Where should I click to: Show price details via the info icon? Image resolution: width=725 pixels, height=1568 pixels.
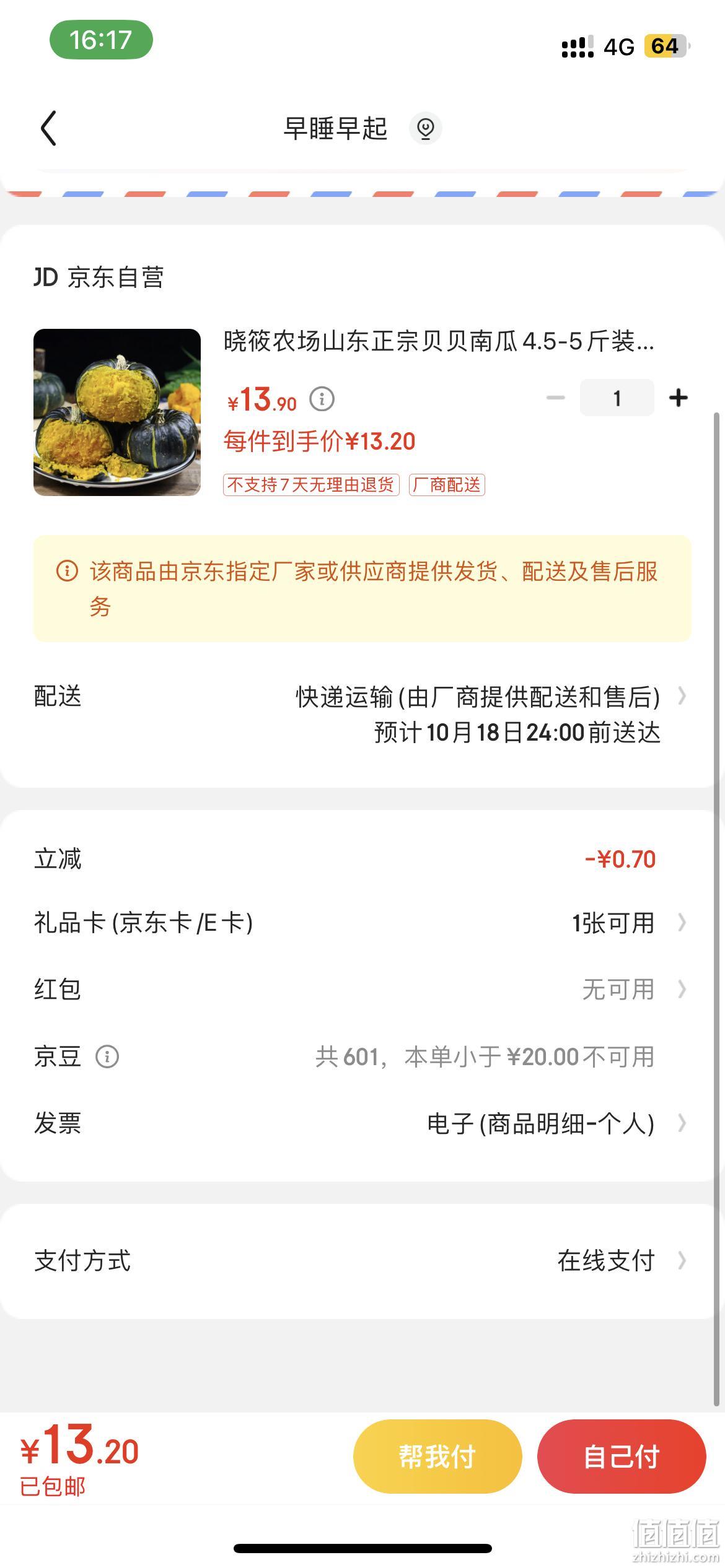pyautogui.click(x=322, y=399)
